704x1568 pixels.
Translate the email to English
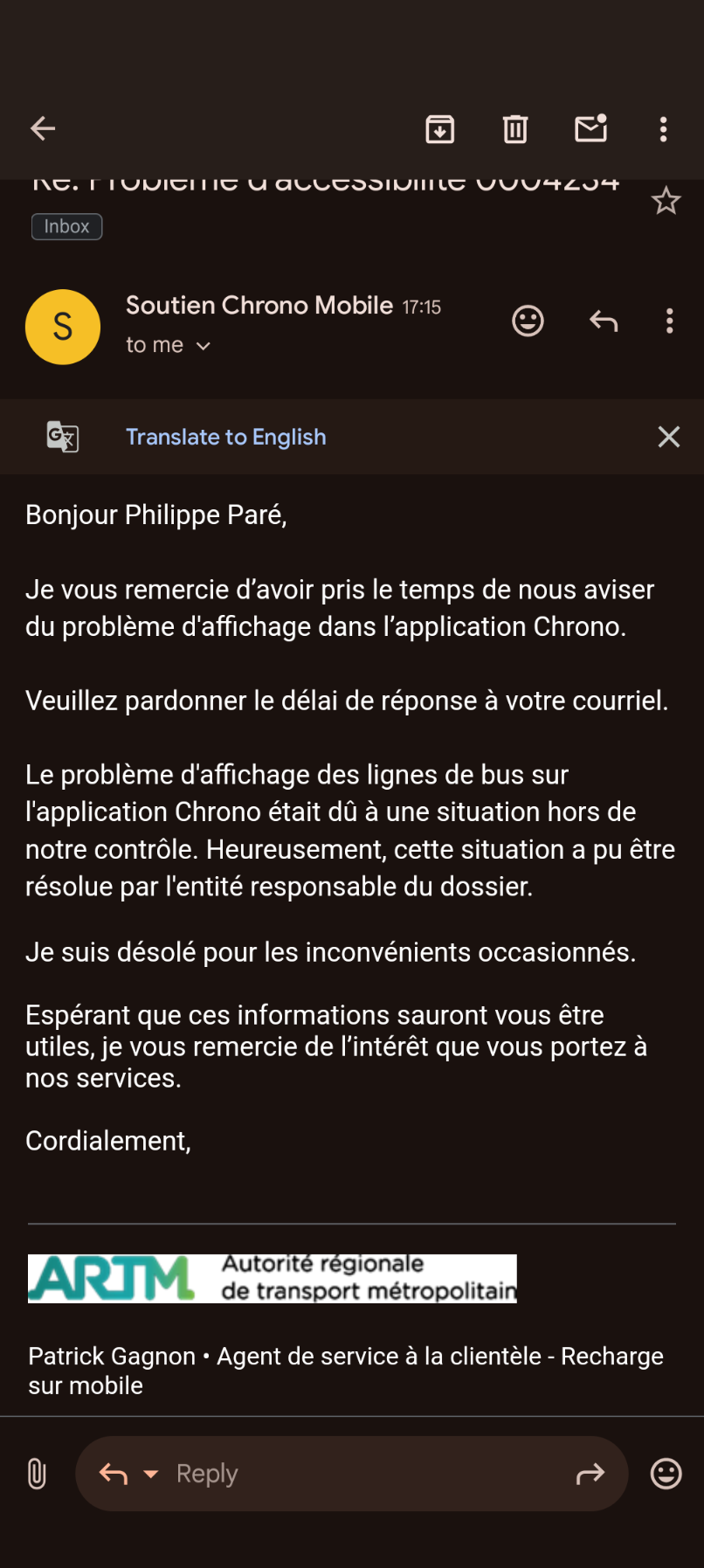(226, 437)
